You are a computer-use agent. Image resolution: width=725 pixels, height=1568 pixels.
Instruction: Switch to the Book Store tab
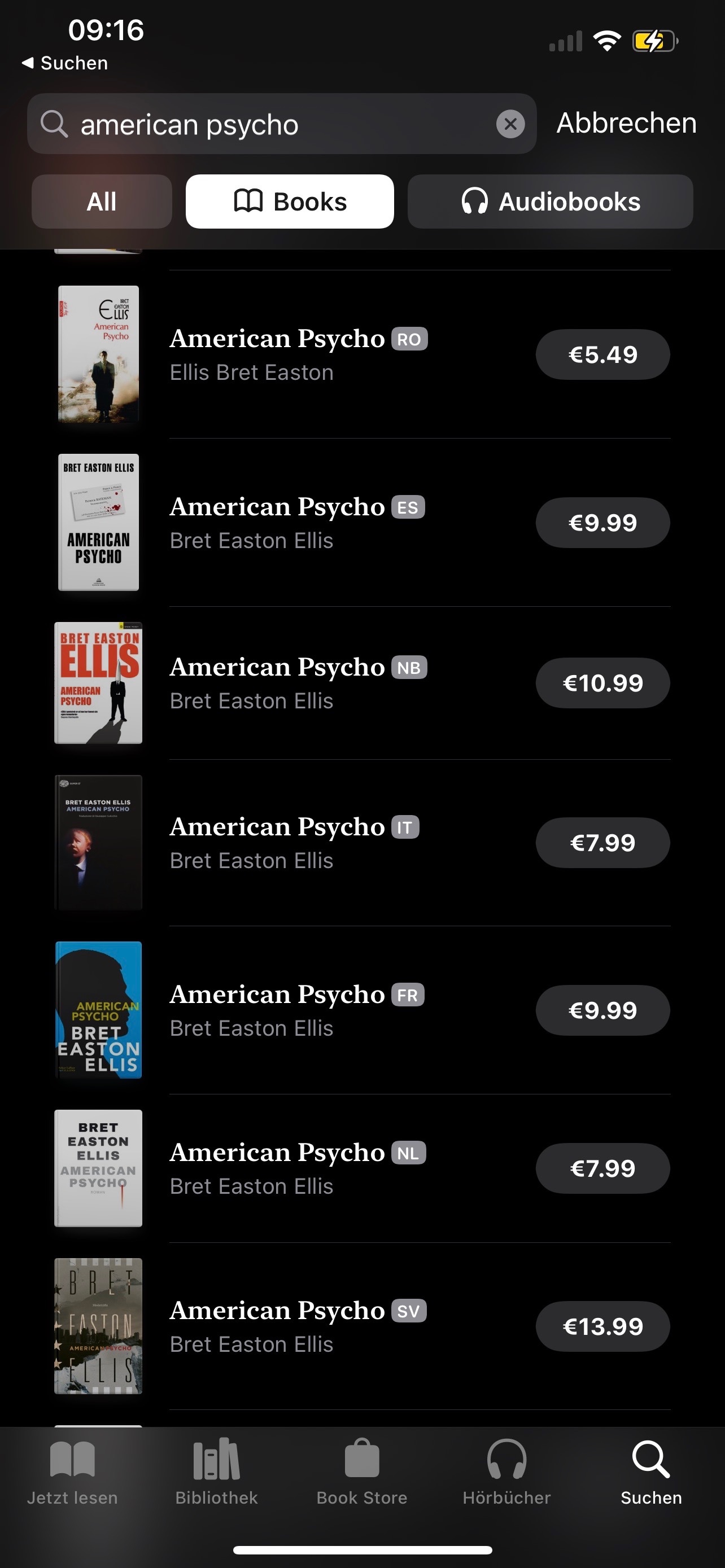361,1471
